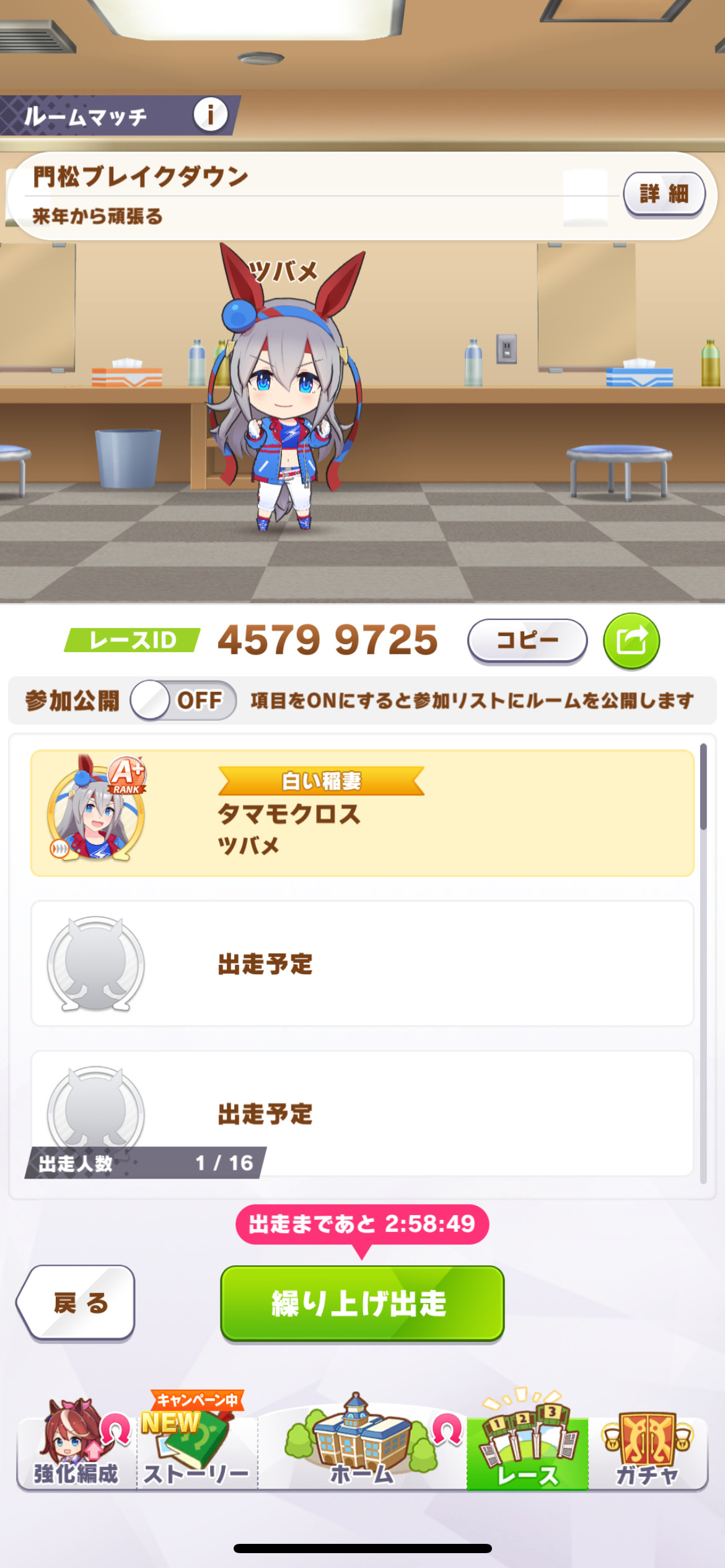
Task: Start race early with 繰り上げ出走
Action: (362, 1303)
